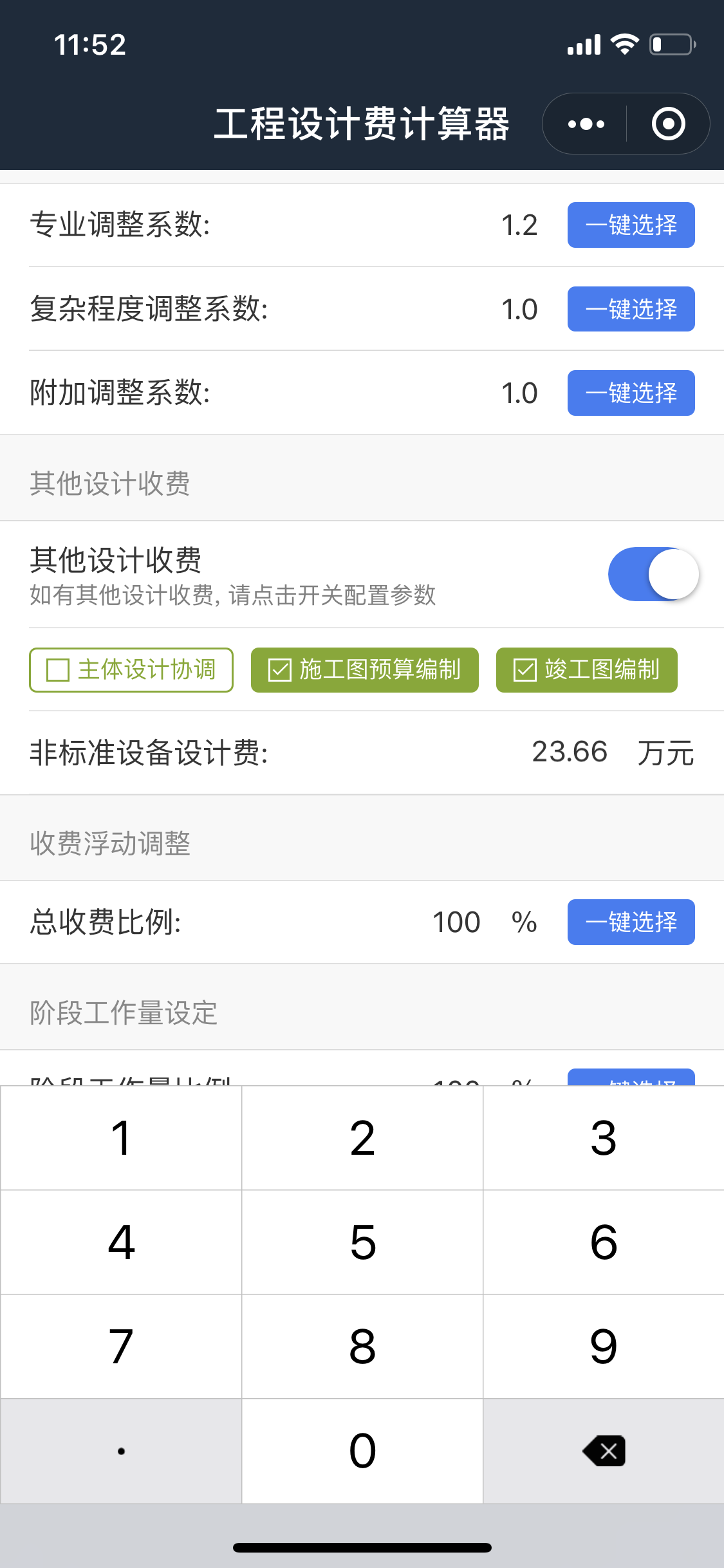
Task: Uncheck 施工图预算编制 option
Action: [x=364, y=670]
